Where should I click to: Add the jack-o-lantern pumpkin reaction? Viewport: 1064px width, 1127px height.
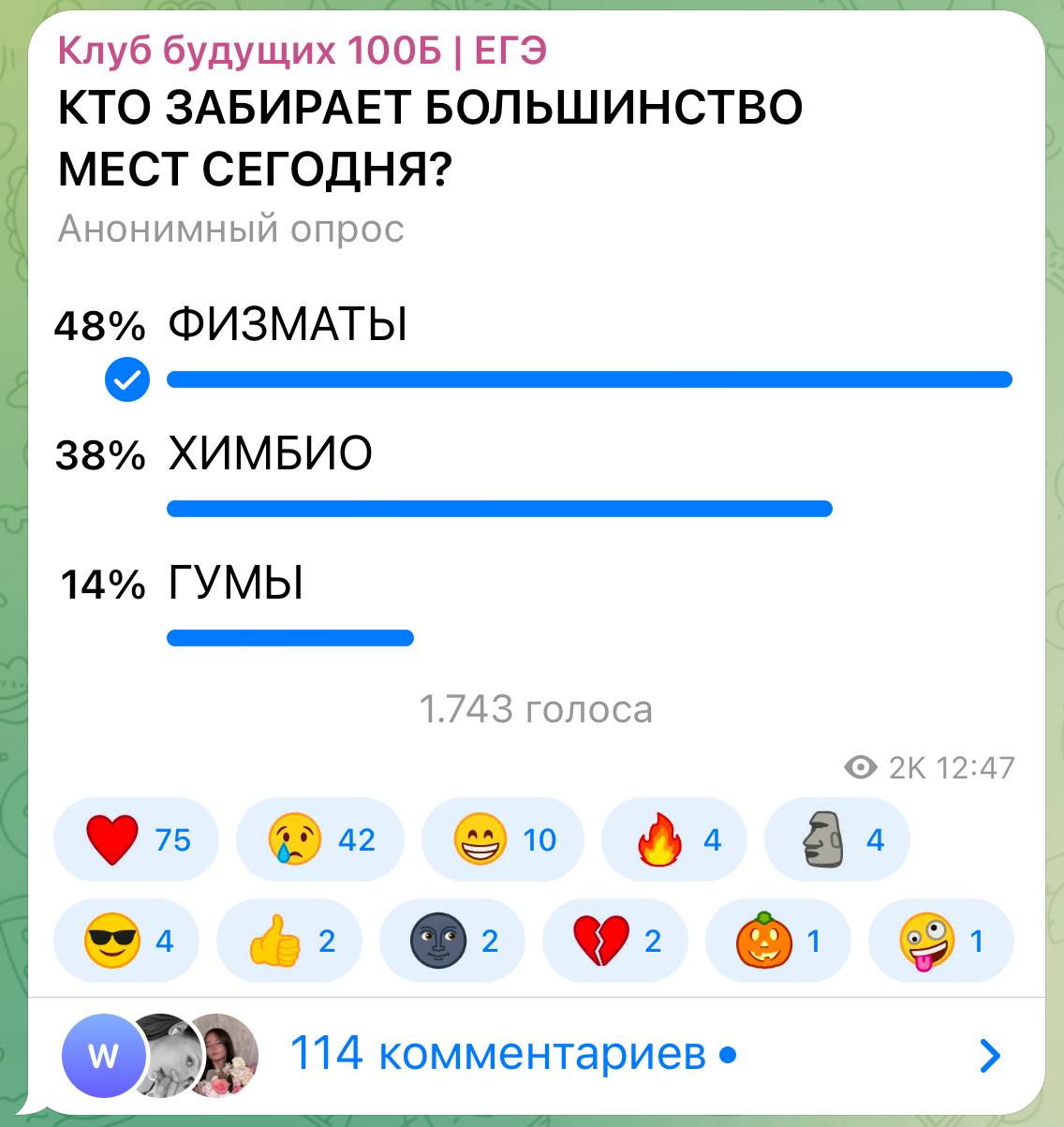click(777, 941)
